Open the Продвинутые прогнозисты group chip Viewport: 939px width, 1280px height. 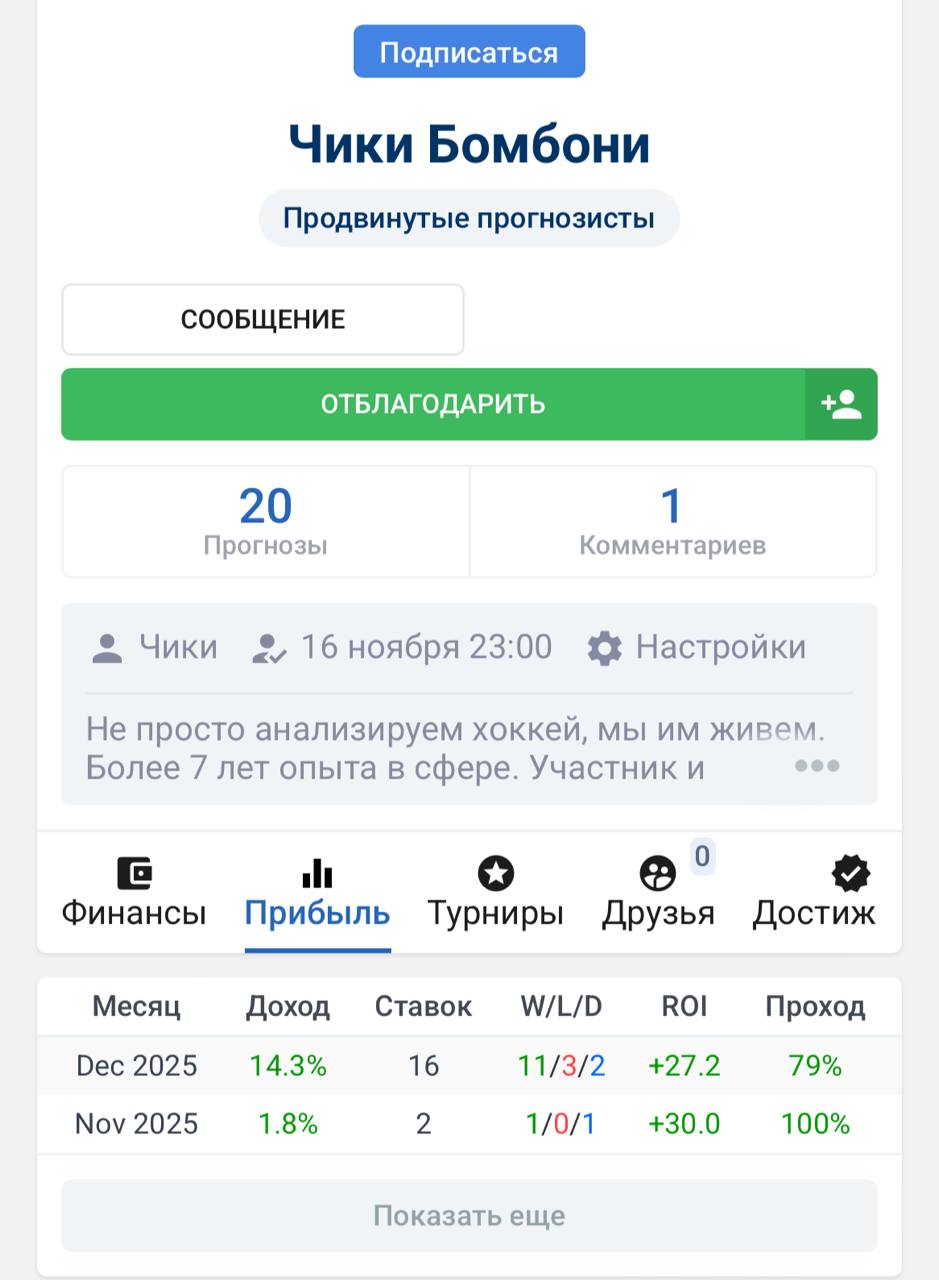[469, 218]
